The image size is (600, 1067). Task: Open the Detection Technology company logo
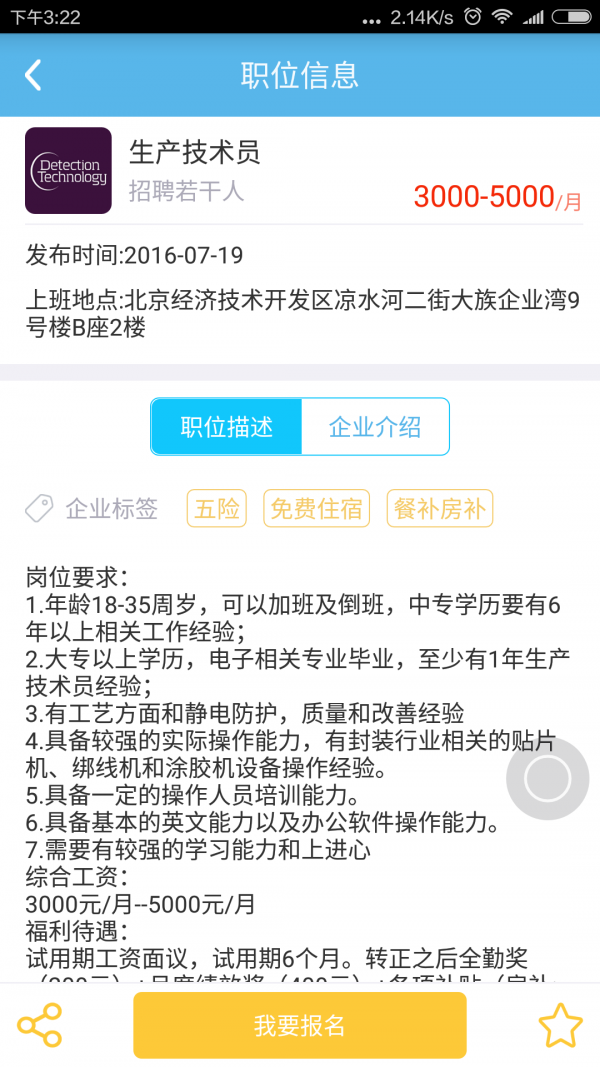coord(68,170)
